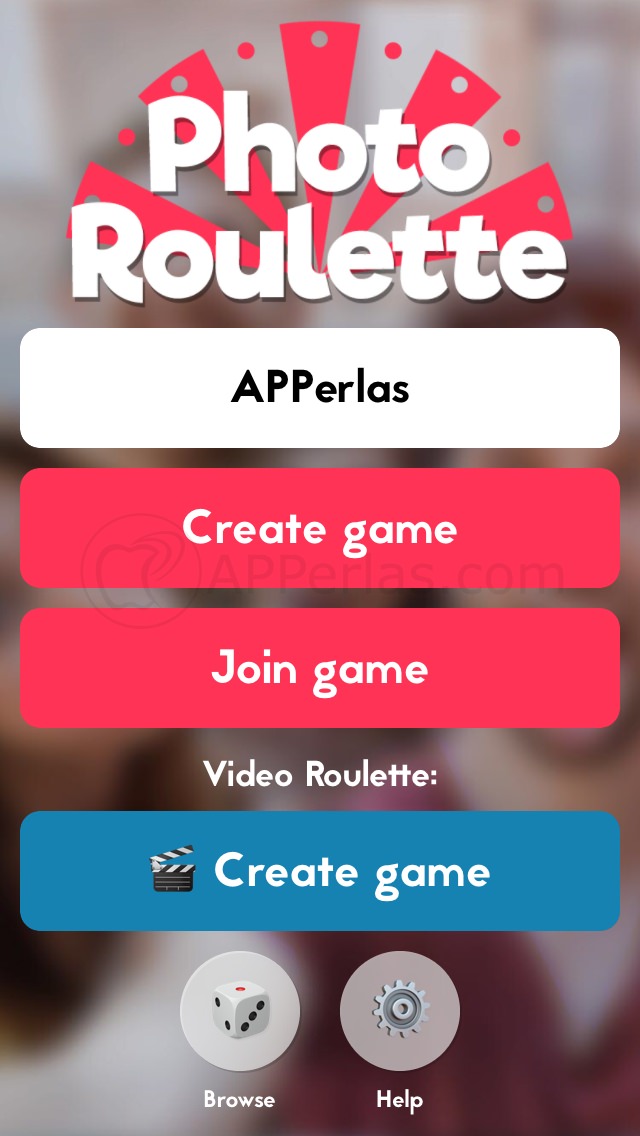Viewport: 640px width, 1136px height.
Task: Create a new Photo Roulette game
Action: click(320, 528)
